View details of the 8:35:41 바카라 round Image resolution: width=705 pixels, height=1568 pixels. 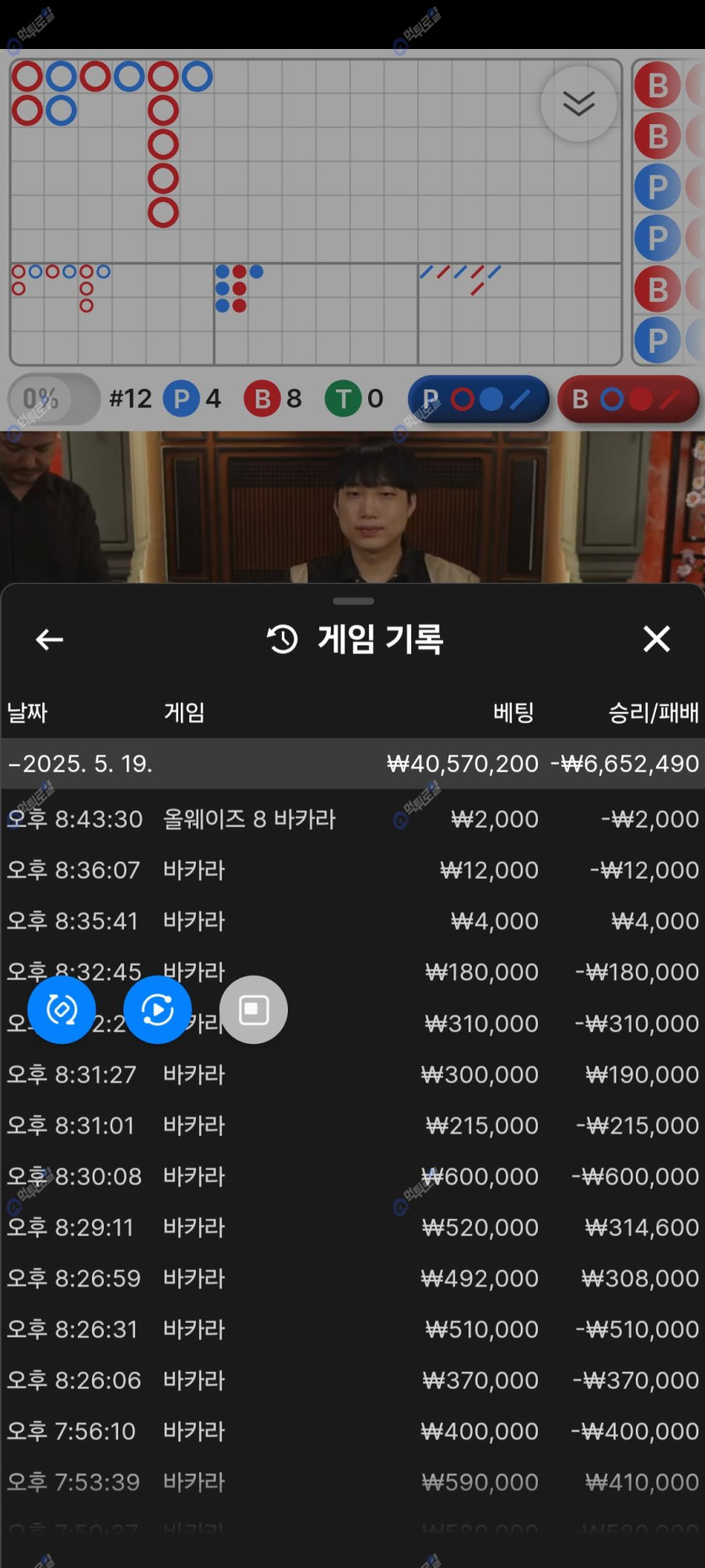[352, 921]
